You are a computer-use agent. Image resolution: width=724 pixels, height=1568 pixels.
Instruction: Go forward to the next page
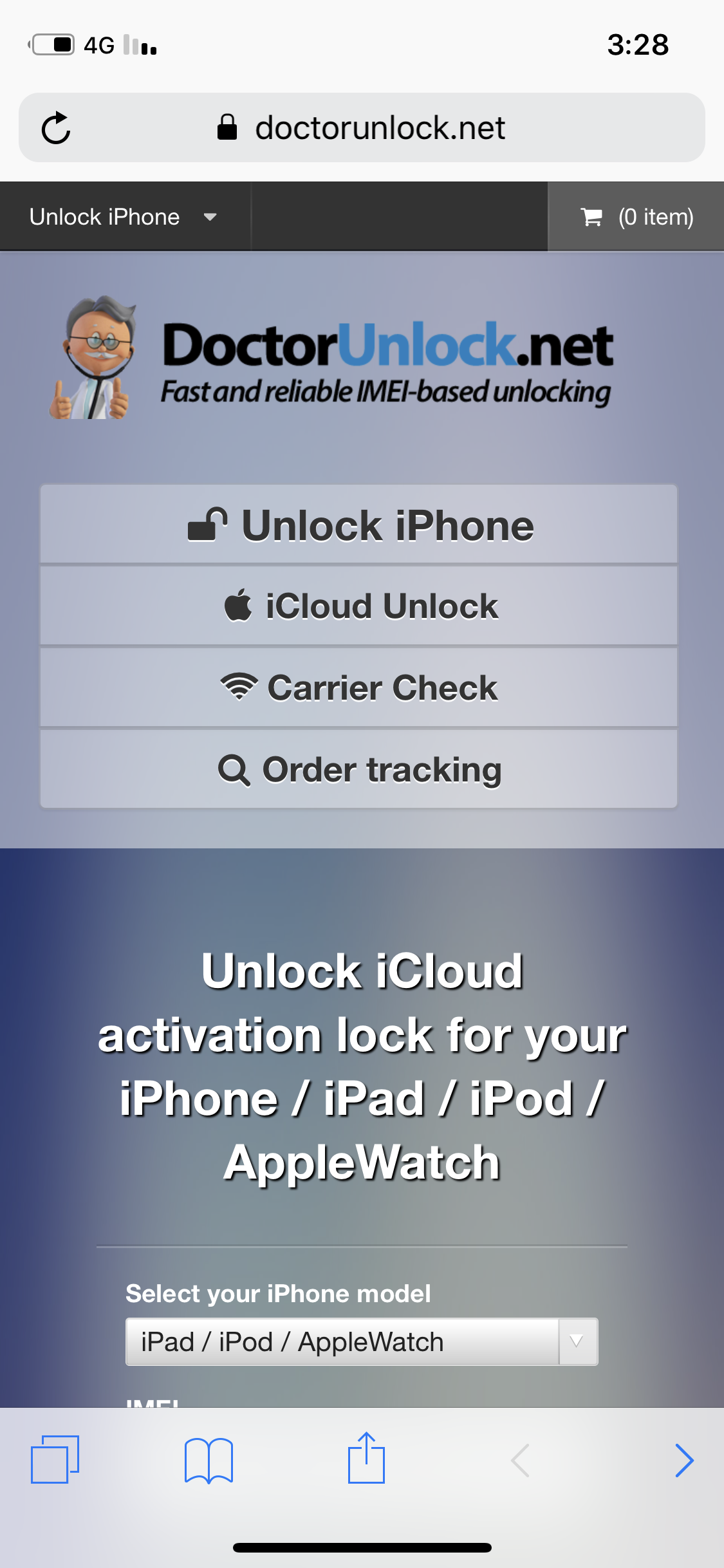tap(684, 1460)
